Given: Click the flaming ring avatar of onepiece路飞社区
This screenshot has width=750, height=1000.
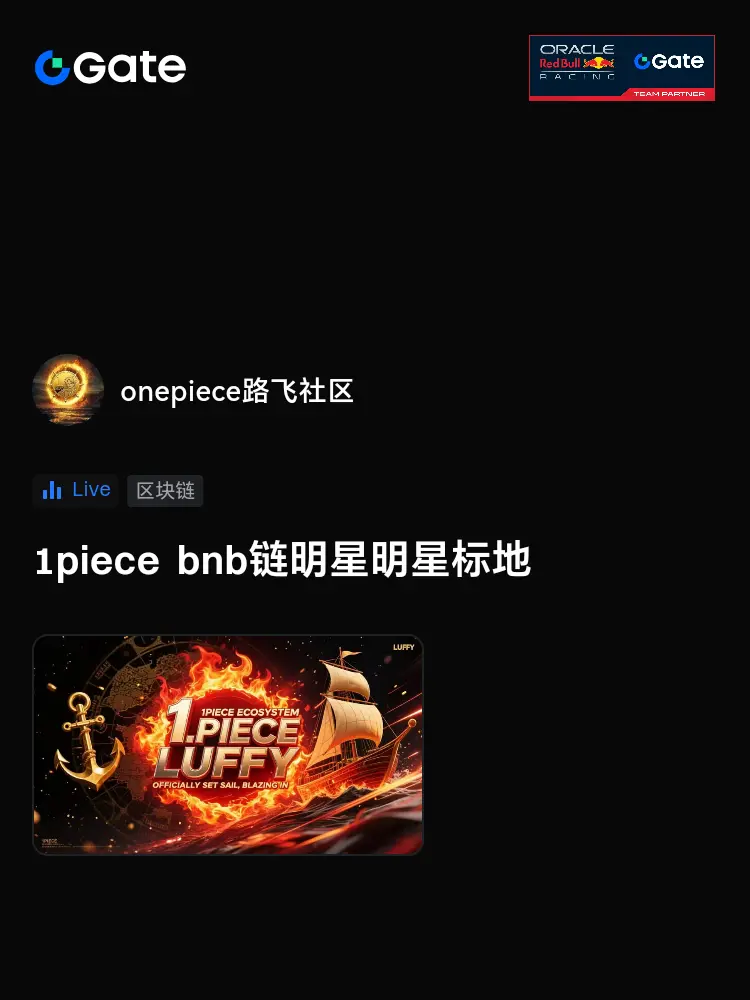Looking at the screenshot, I should 68,389.
